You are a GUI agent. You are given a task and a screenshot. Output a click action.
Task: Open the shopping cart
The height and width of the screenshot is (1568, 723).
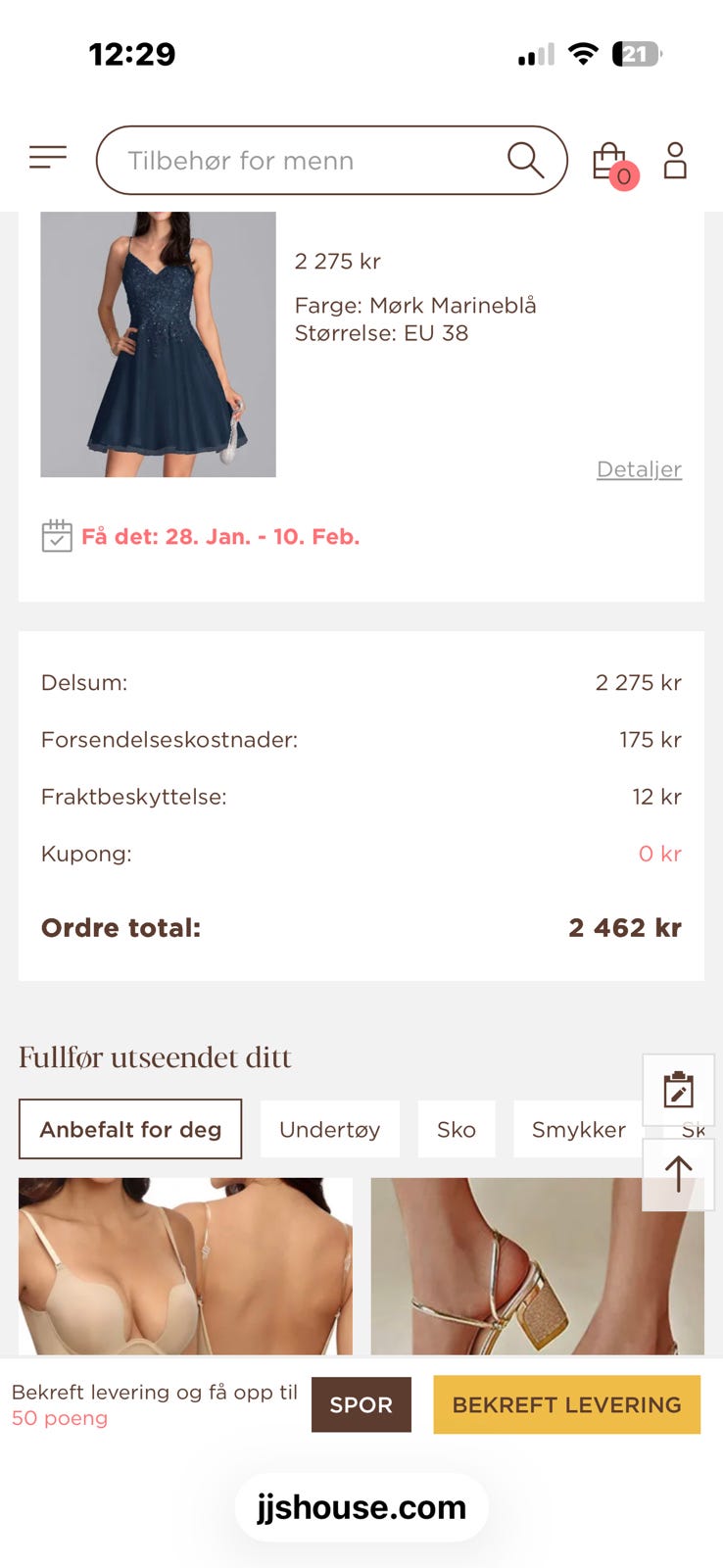point(607,159)
